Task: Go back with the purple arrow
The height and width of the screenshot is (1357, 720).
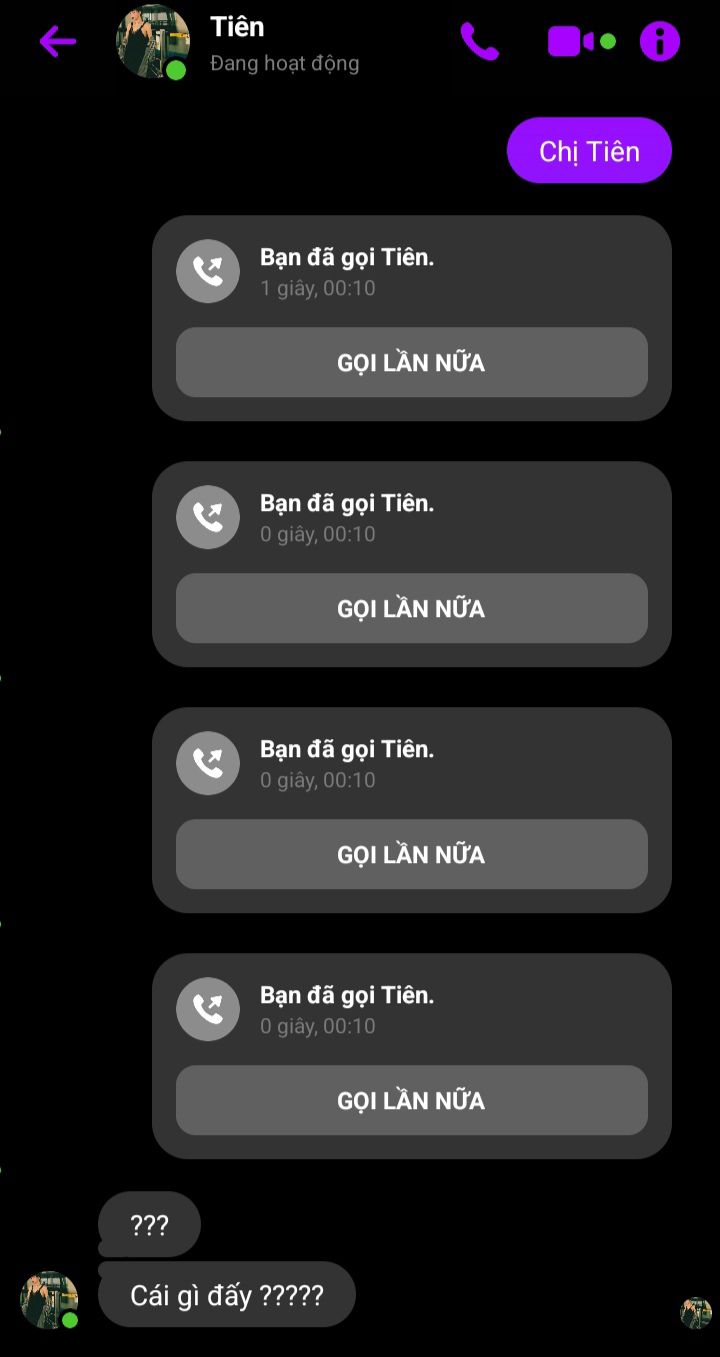Action: tap(57, 41)
